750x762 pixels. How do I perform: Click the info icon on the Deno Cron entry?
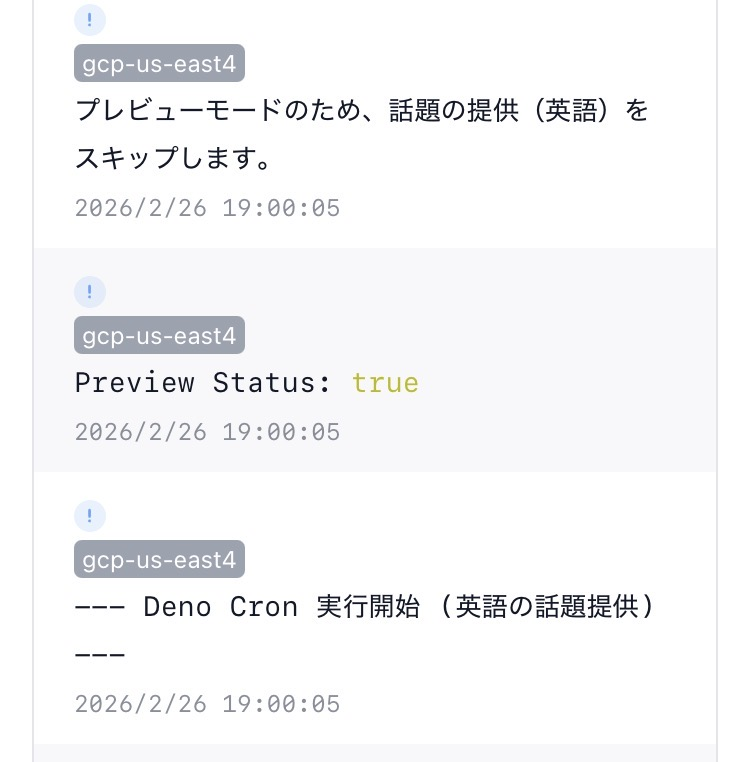pyautogui.click(x=89, y=515)
